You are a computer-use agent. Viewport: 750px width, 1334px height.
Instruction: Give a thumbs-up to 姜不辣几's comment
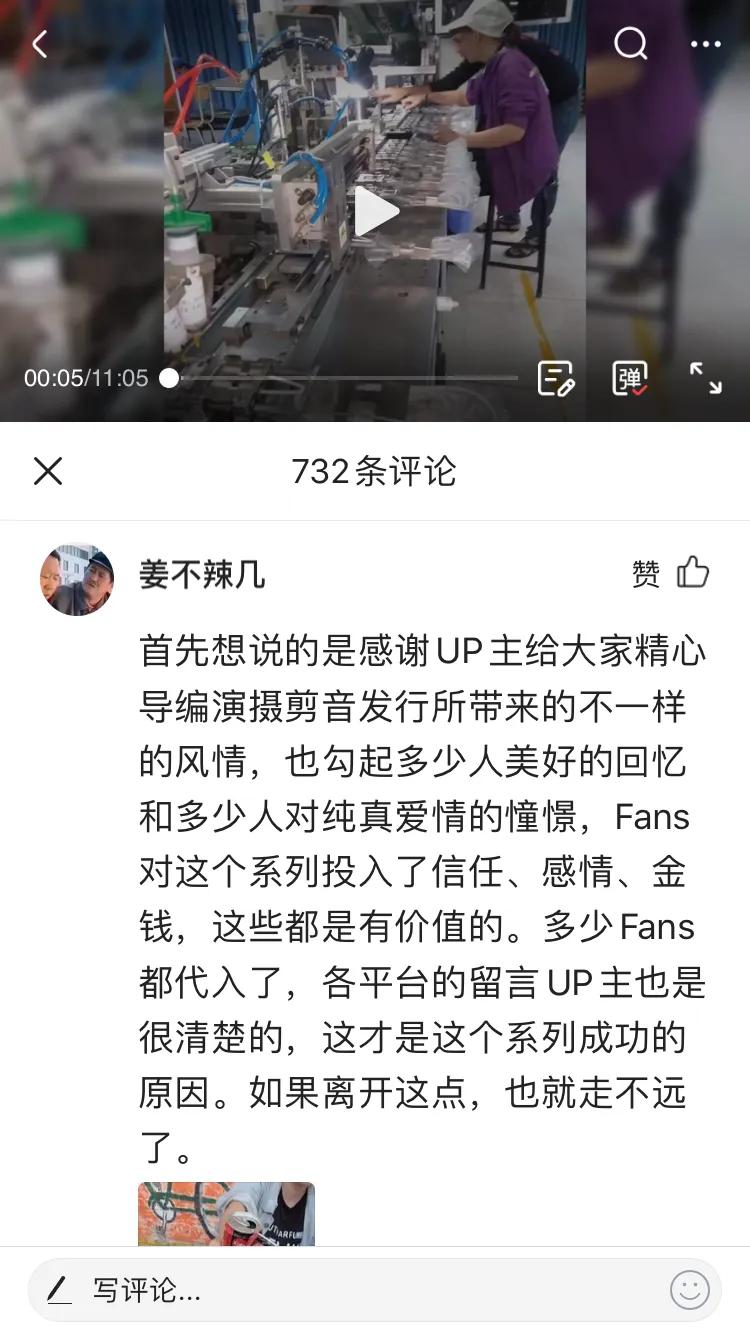pyautogui.click(x=692, y=573)
